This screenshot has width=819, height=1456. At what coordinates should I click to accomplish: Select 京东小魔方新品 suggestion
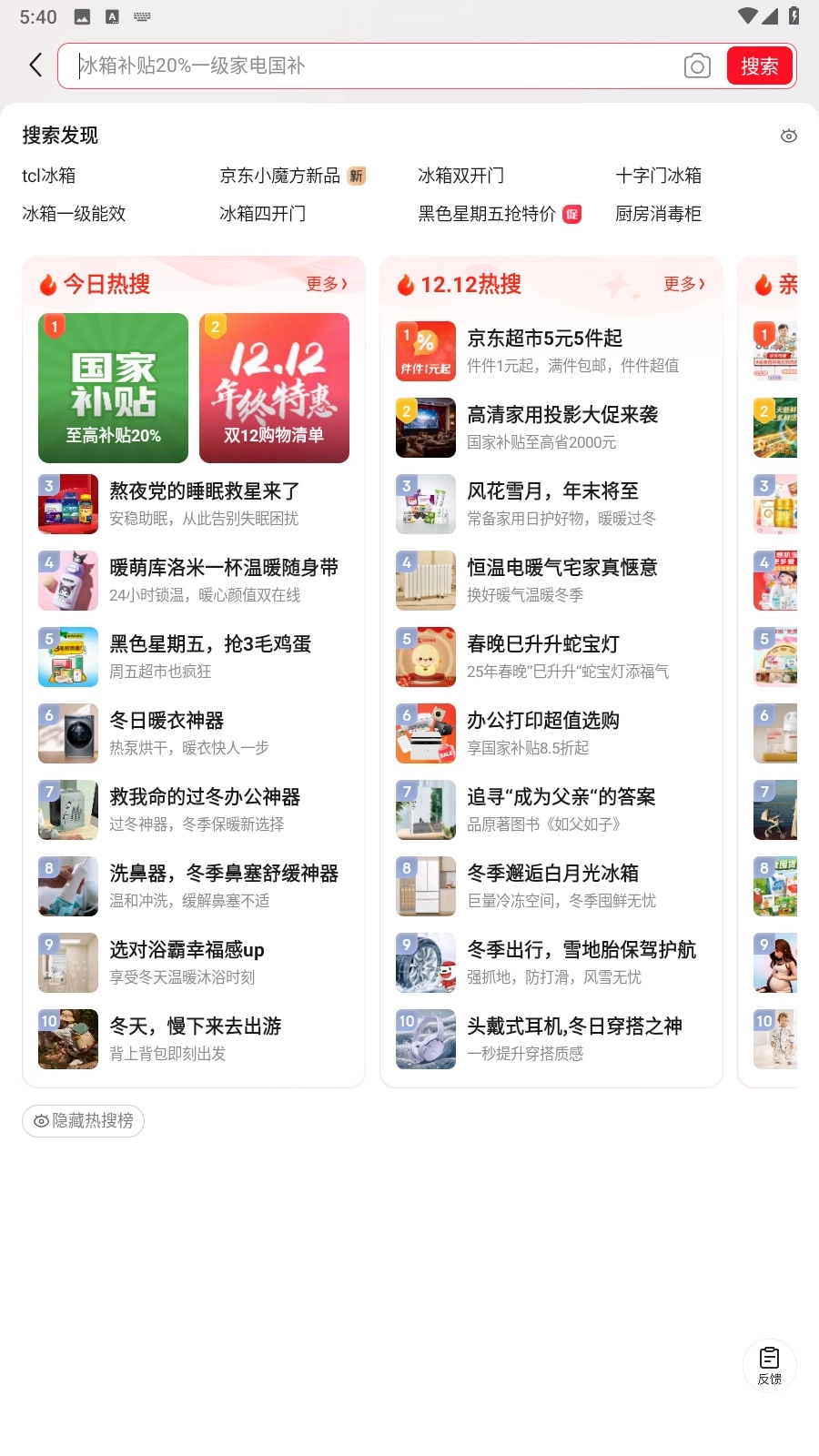click(280, 176)
